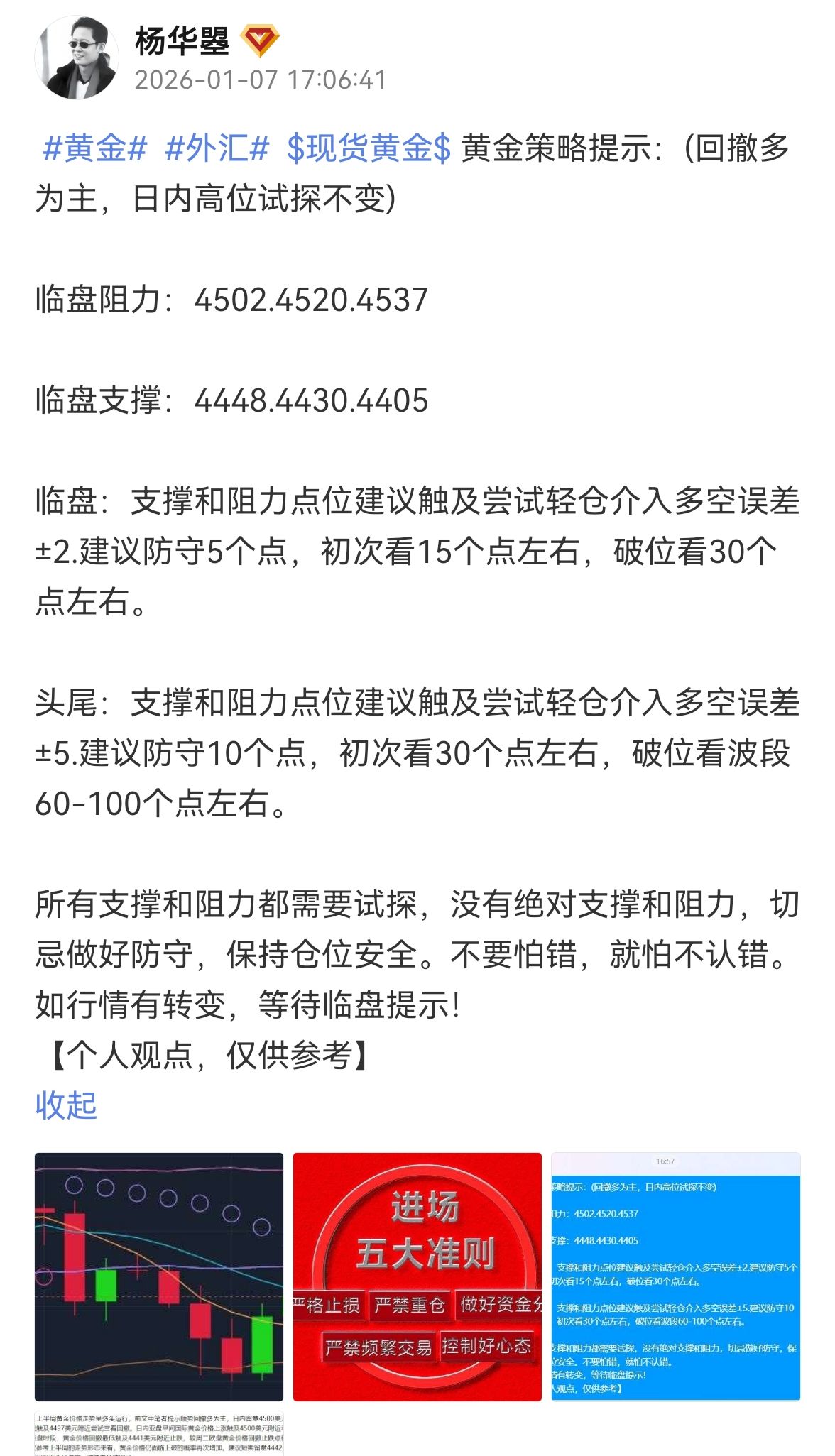835x1456 pixels.
Task: Open the blue strategy screenshot image
Action: 675,1276
